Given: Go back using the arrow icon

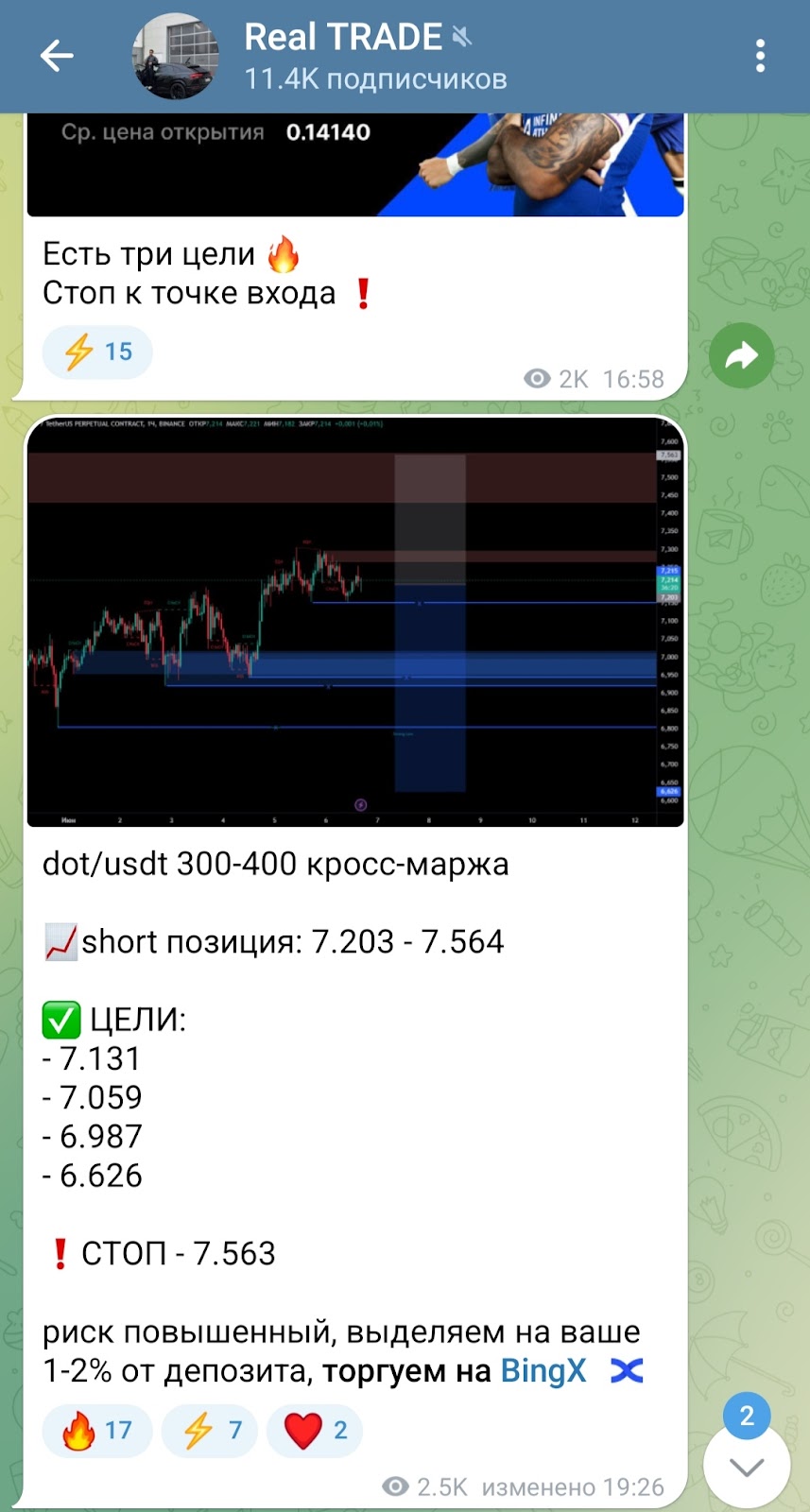Looking at the screenshot, I should coord(57,57).
